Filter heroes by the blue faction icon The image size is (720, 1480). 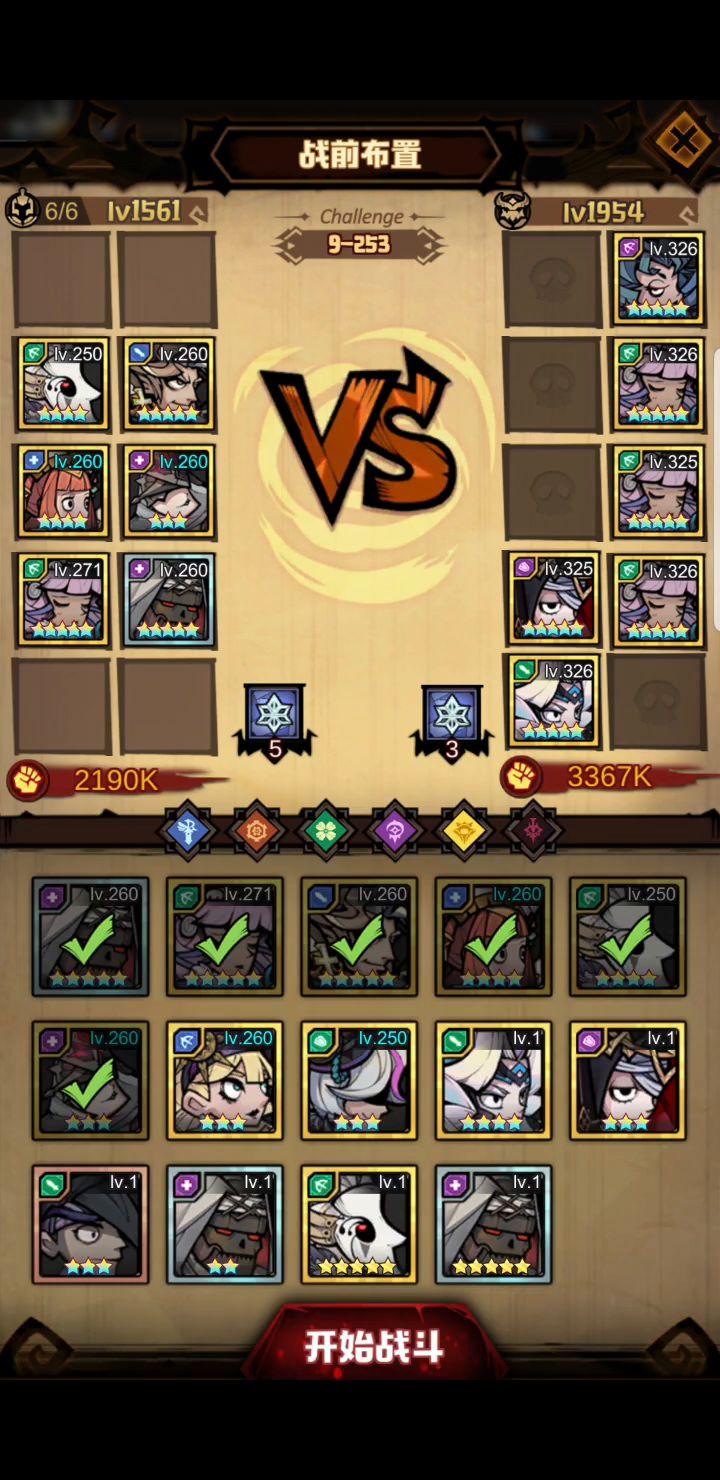coord(187,830)
